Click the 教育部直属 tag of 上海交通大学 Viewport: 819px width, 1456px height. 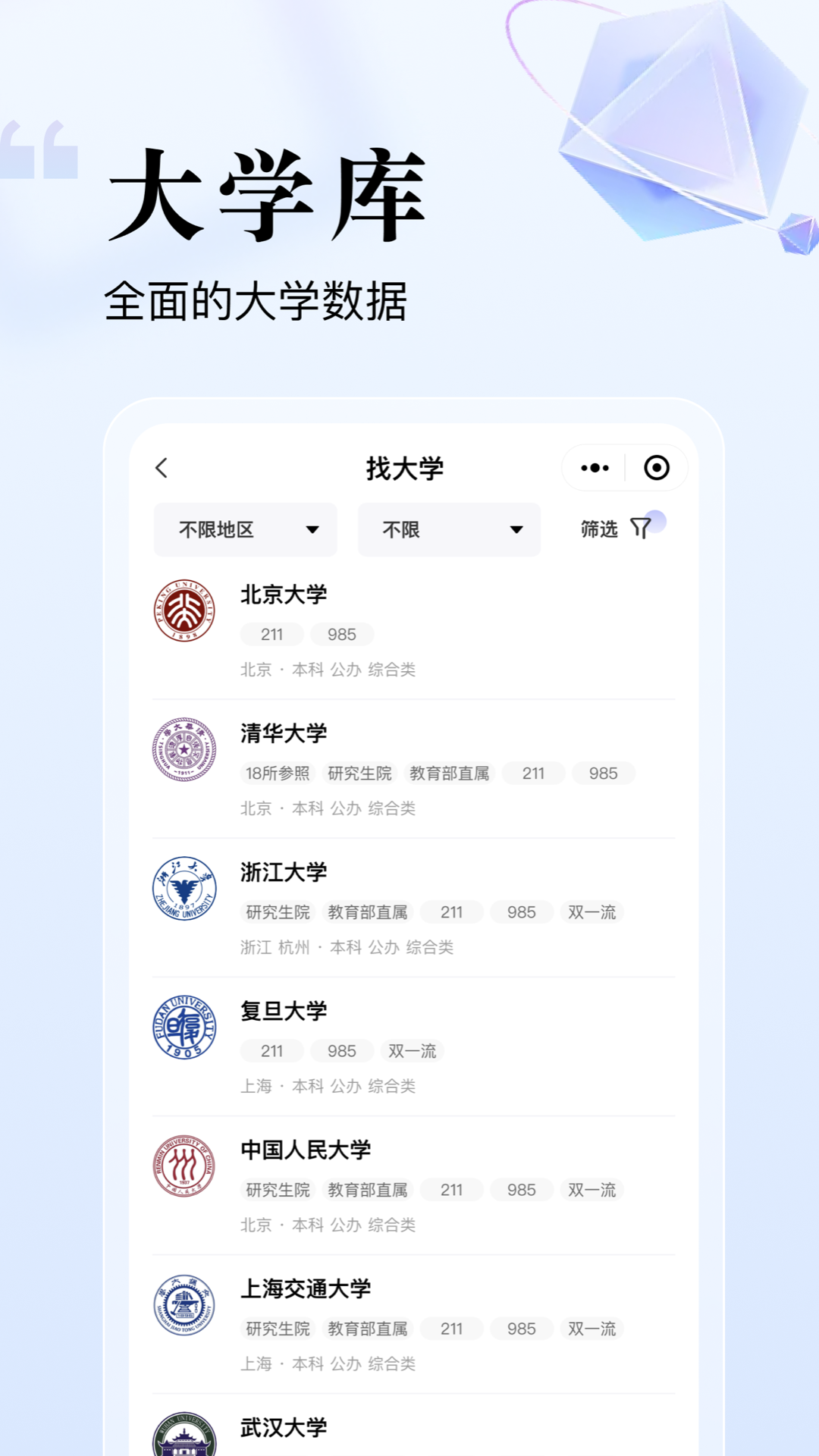(368, 1329)
